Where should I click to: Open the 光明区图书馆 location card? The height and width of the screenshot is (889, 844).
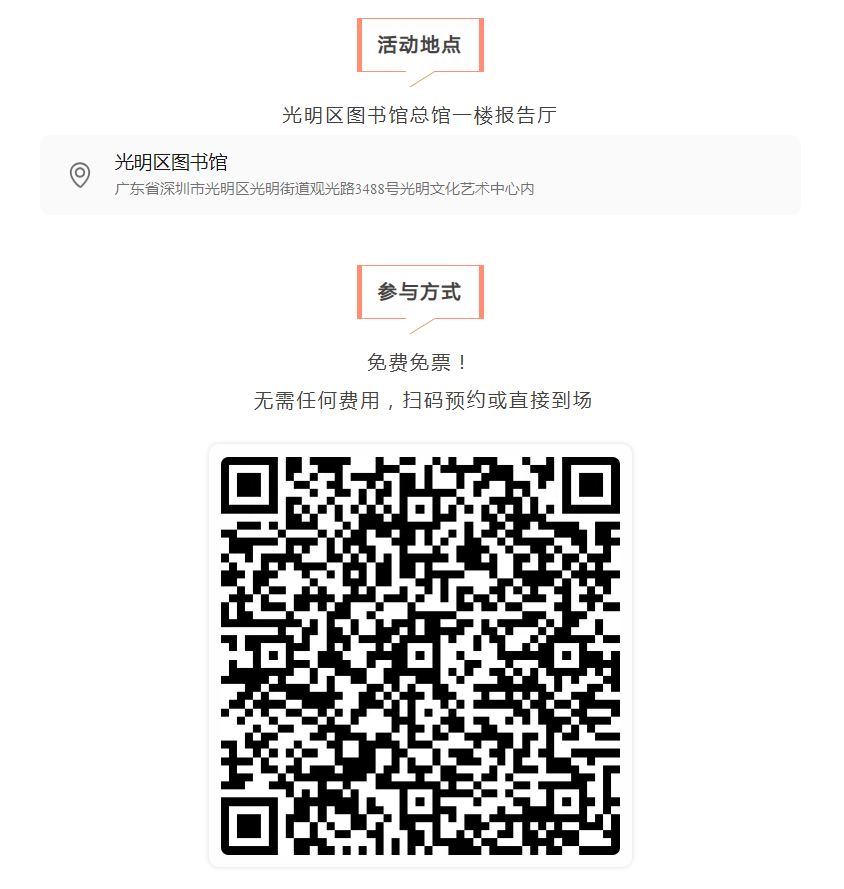click(420, 175)
